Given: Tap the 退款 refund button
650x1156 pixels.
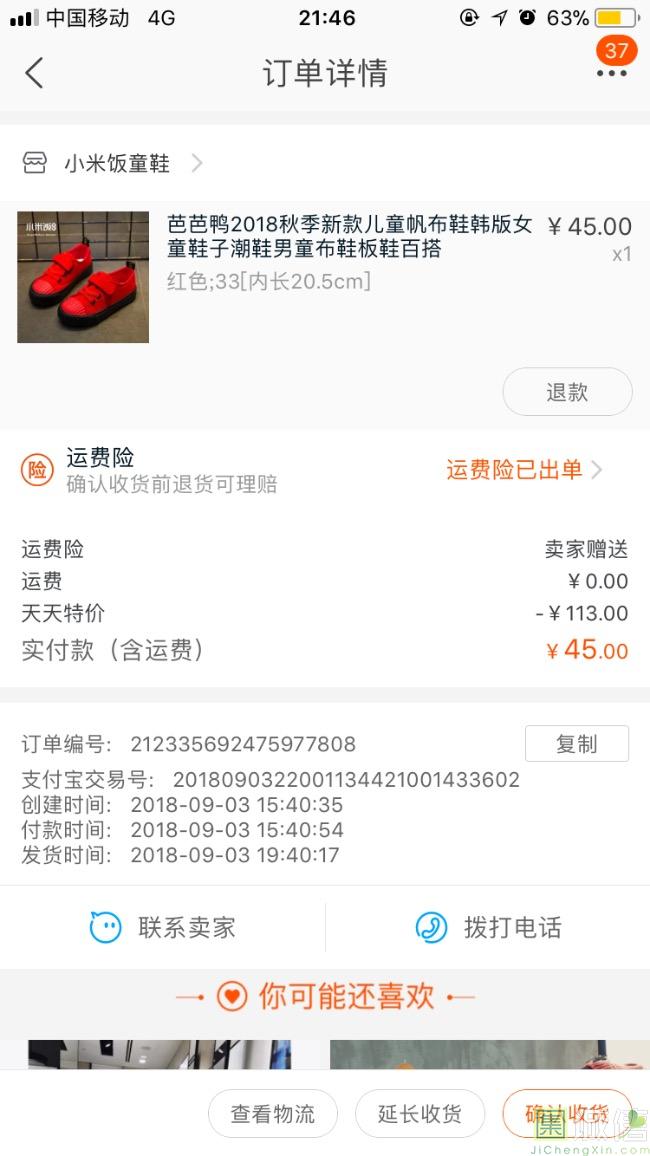Looking at the screenshot, I should click(x=567, y=392).
